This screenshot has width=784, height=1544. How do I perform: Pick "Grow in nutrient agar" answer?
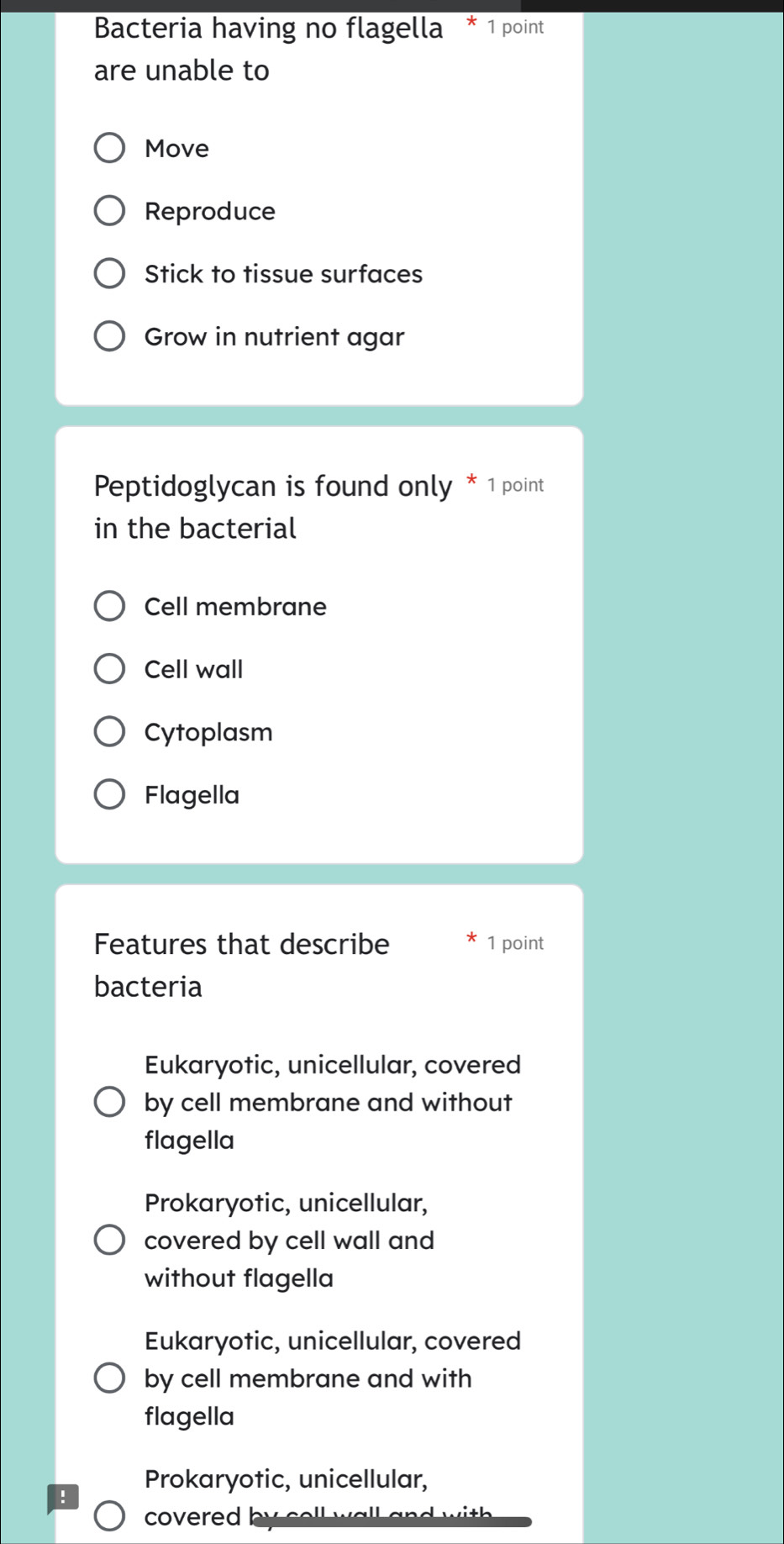tap(109, 336)
